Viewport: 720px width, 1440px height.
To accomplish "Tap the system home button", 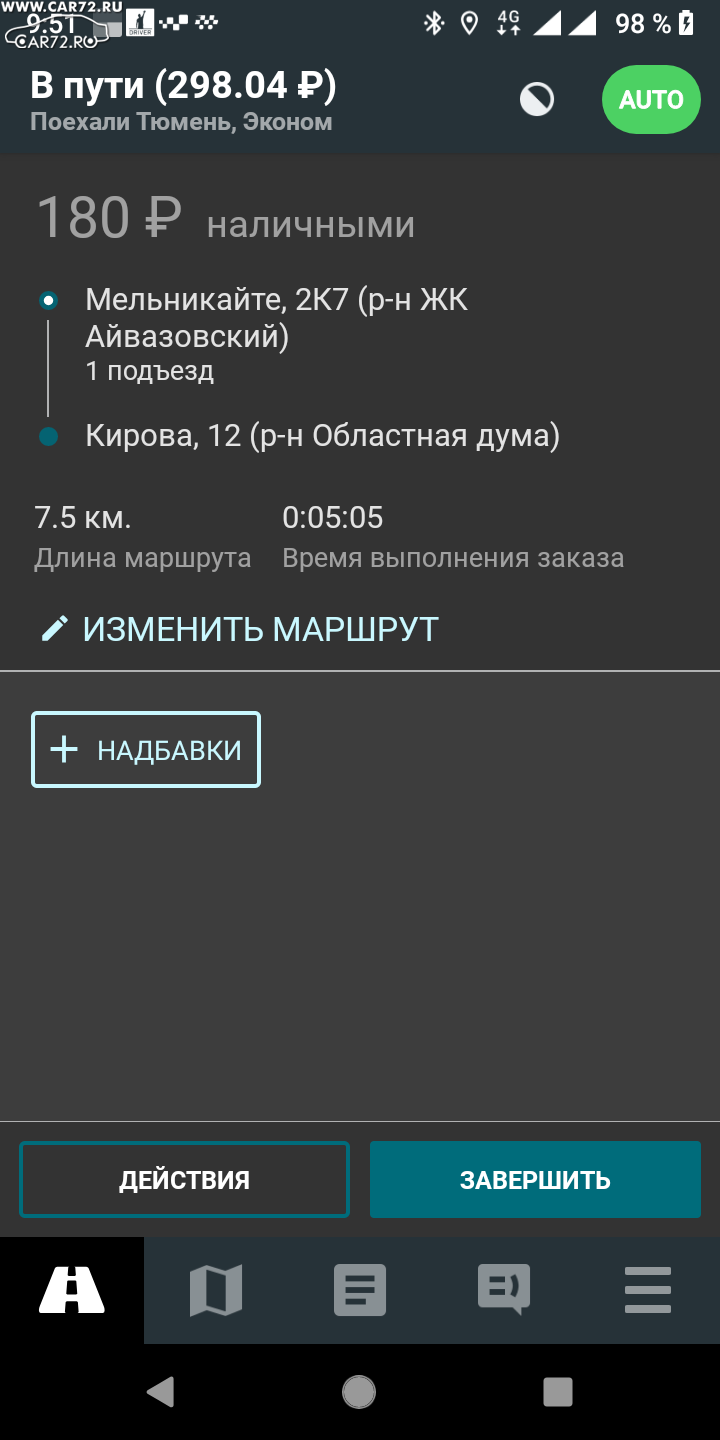I will [x=359, y=1391].
